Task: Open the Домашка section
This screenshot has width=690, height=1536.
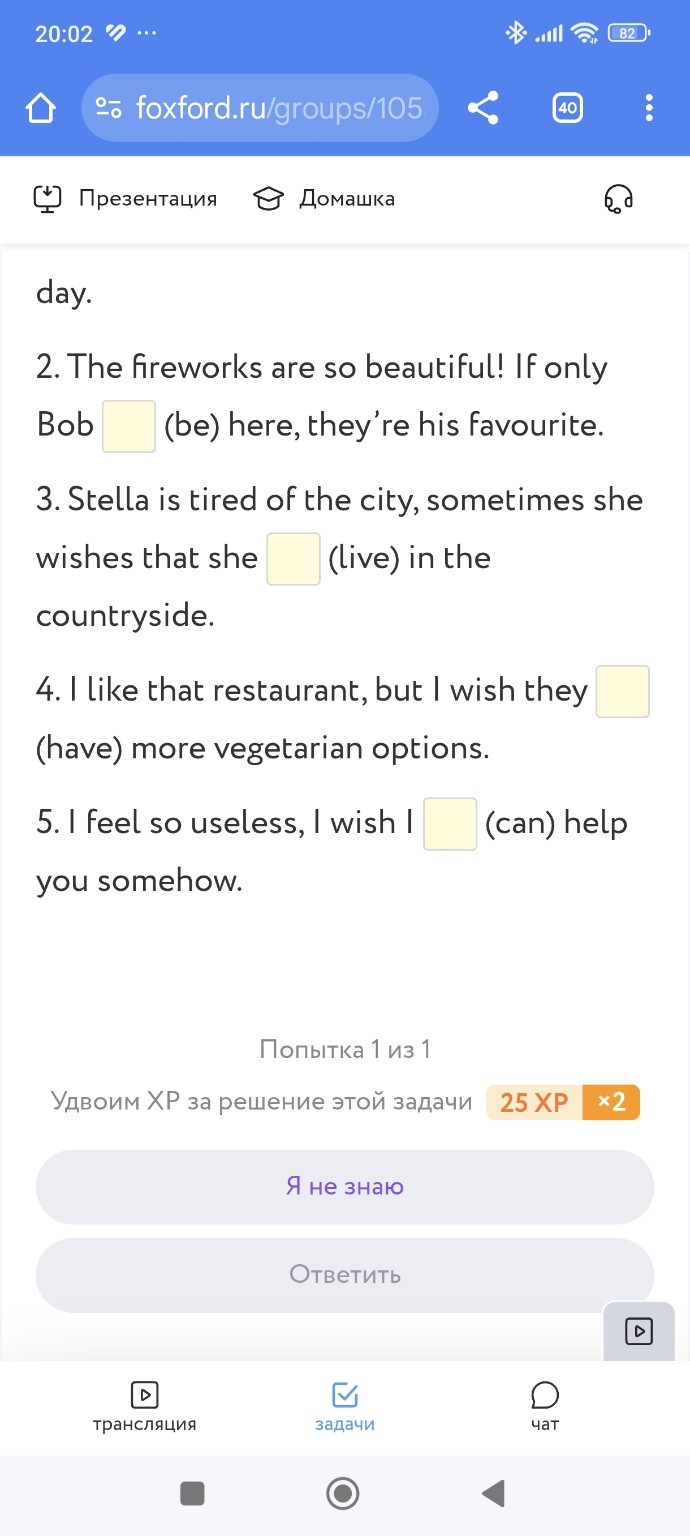Action: [324, 198]
